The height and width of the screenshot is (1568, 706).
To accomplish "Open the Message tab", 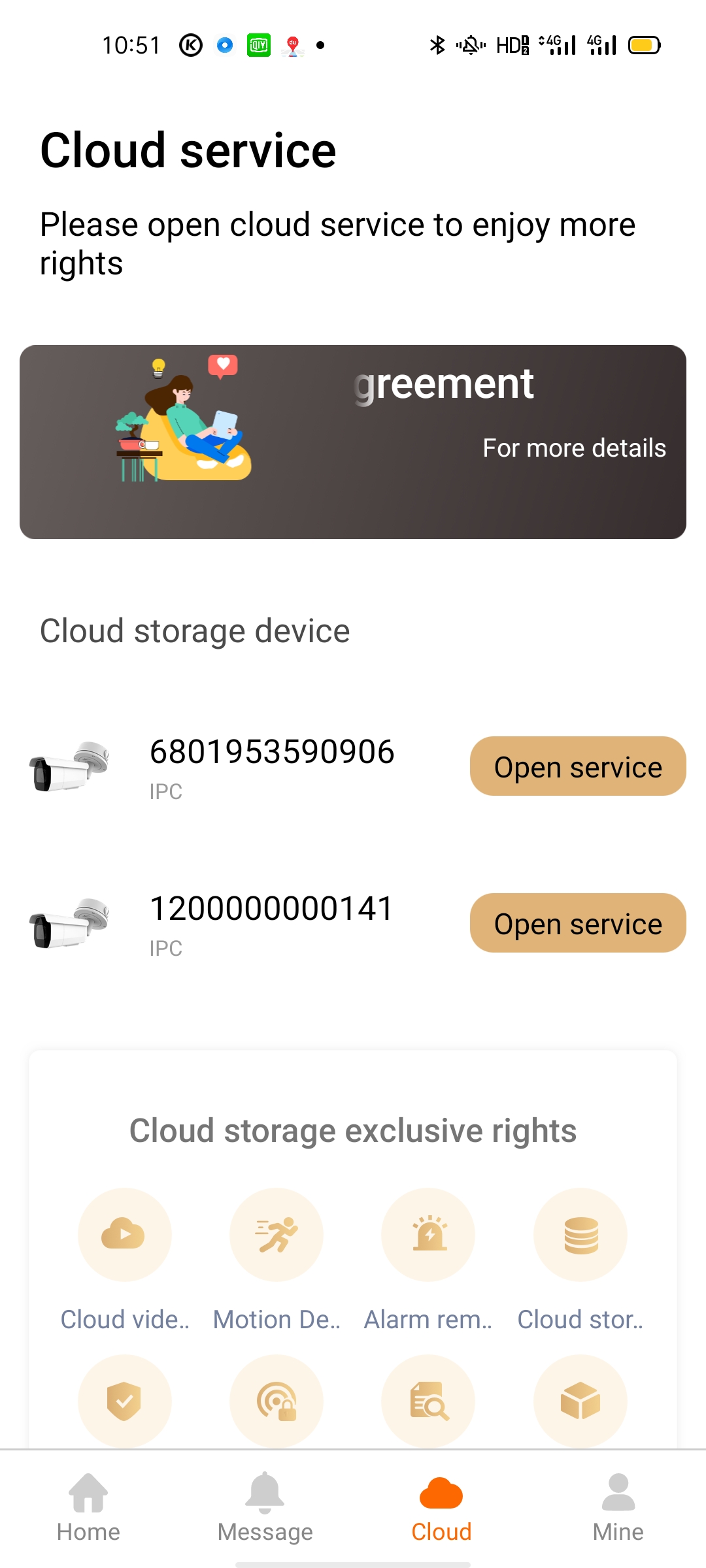I will [265, 1507].
